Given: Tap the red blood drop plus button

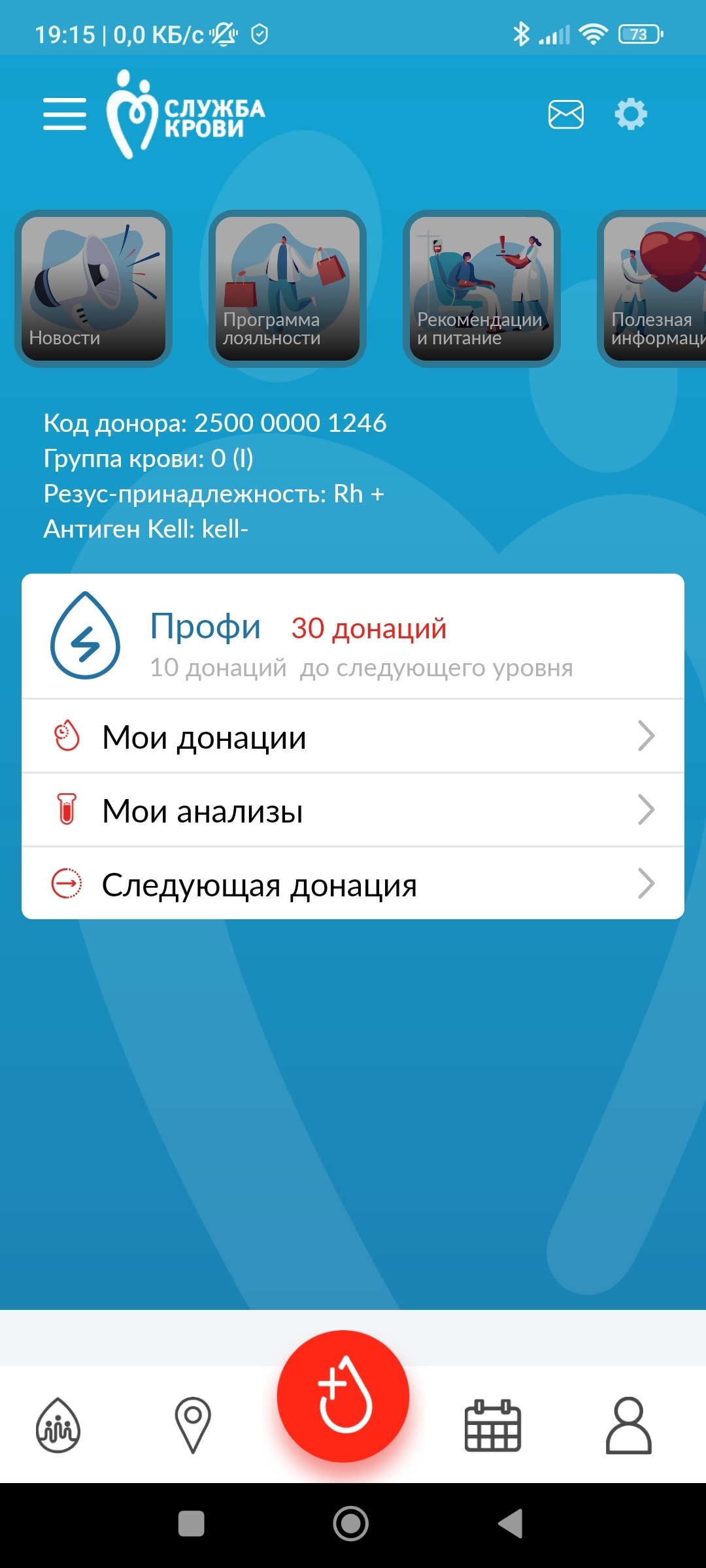Looking at the screenshot, I should click(343, 1397).
